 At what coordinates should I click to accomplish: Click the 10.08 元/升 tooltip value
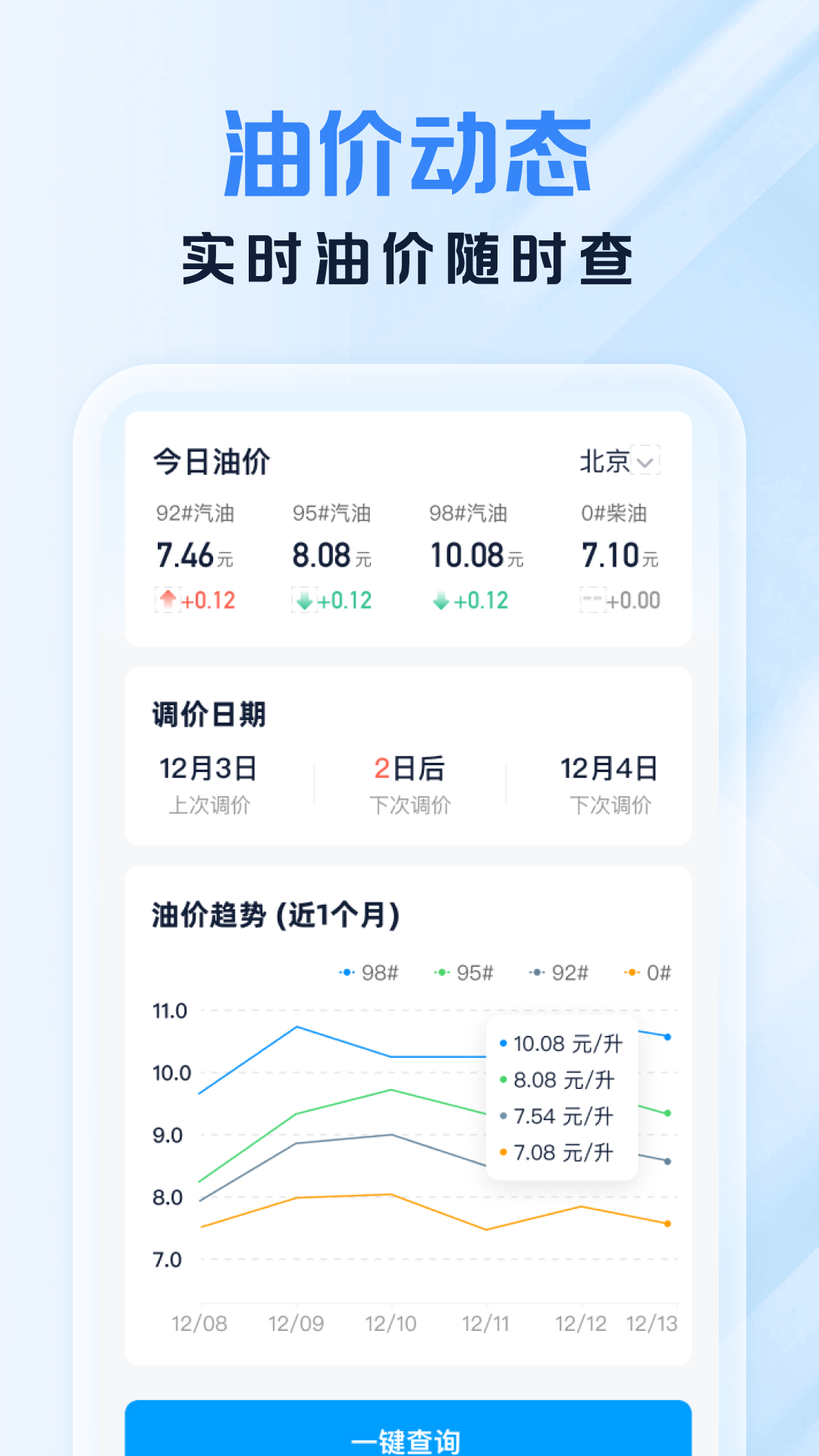point(565,1044)
